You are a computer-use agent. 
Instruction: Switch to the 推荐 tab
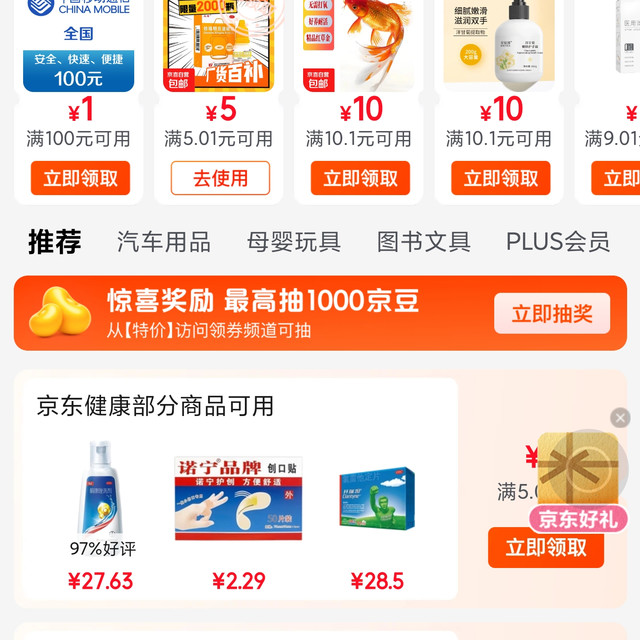pyautogui.click(x=55, y=241)
